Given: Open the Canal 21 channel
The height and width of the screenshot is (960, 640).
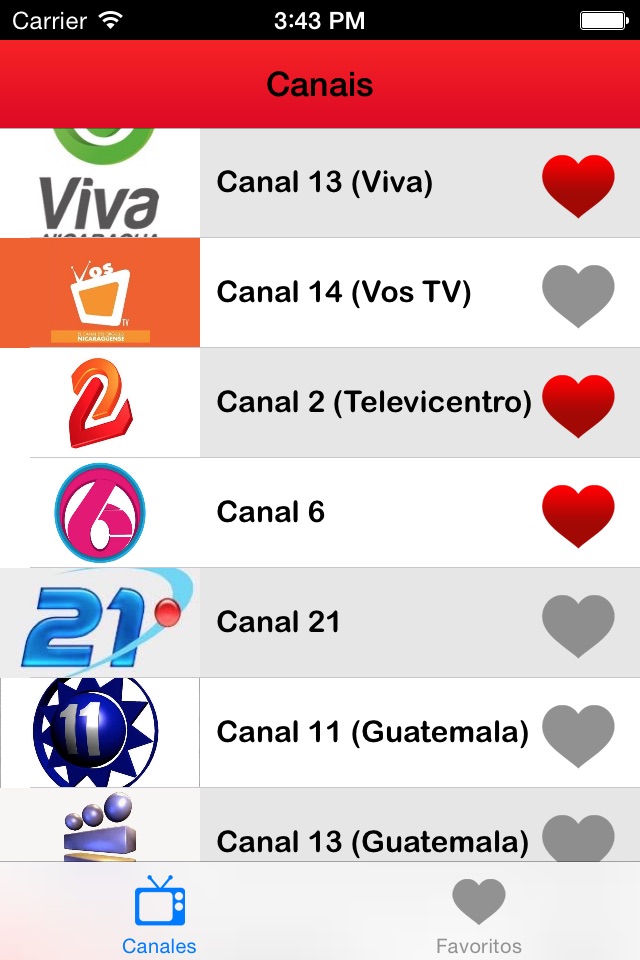Looking at the screenshot, I should (x=279, y=622).
